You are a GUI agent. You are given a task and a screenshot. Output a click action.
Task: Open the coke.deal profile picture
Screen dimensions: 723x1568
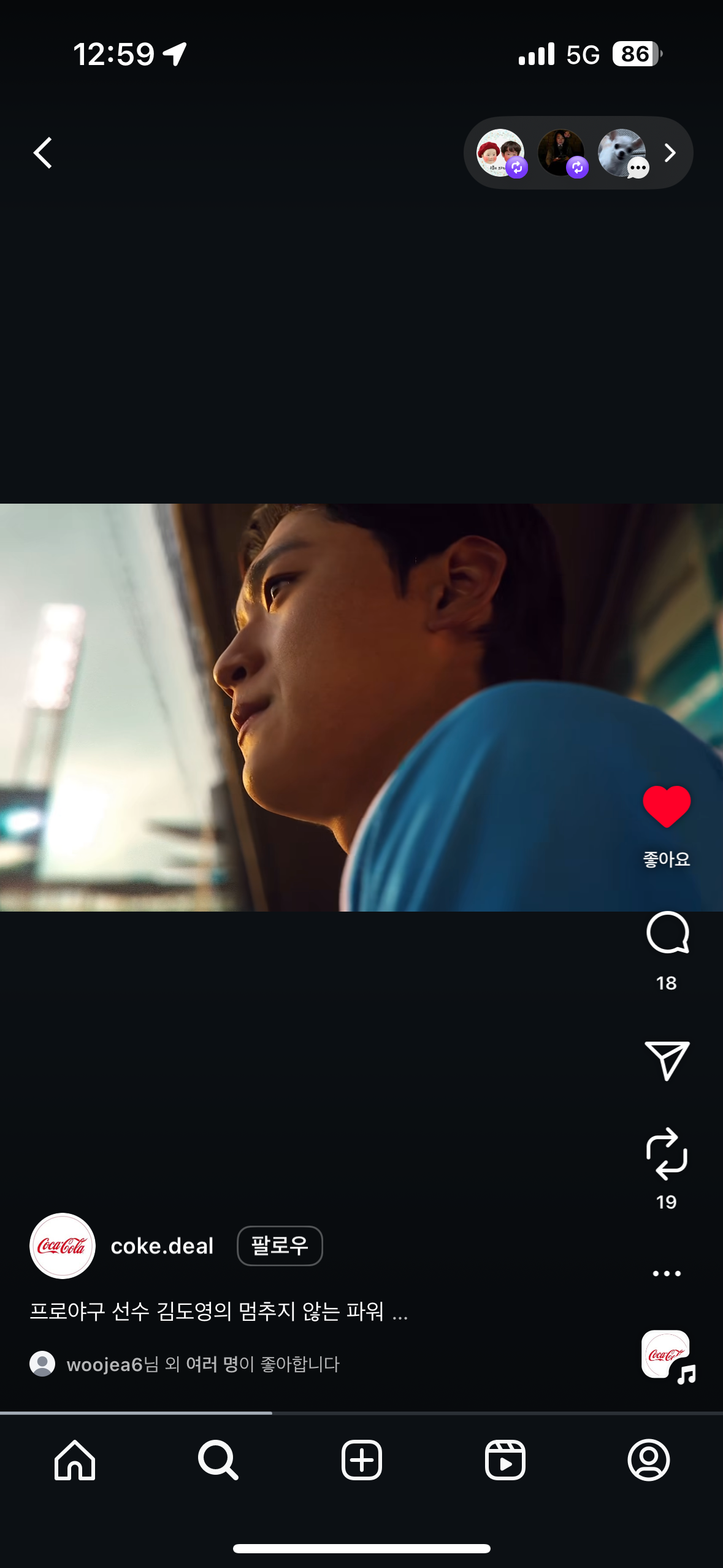pyautogui.click(x=63, y=1245)
